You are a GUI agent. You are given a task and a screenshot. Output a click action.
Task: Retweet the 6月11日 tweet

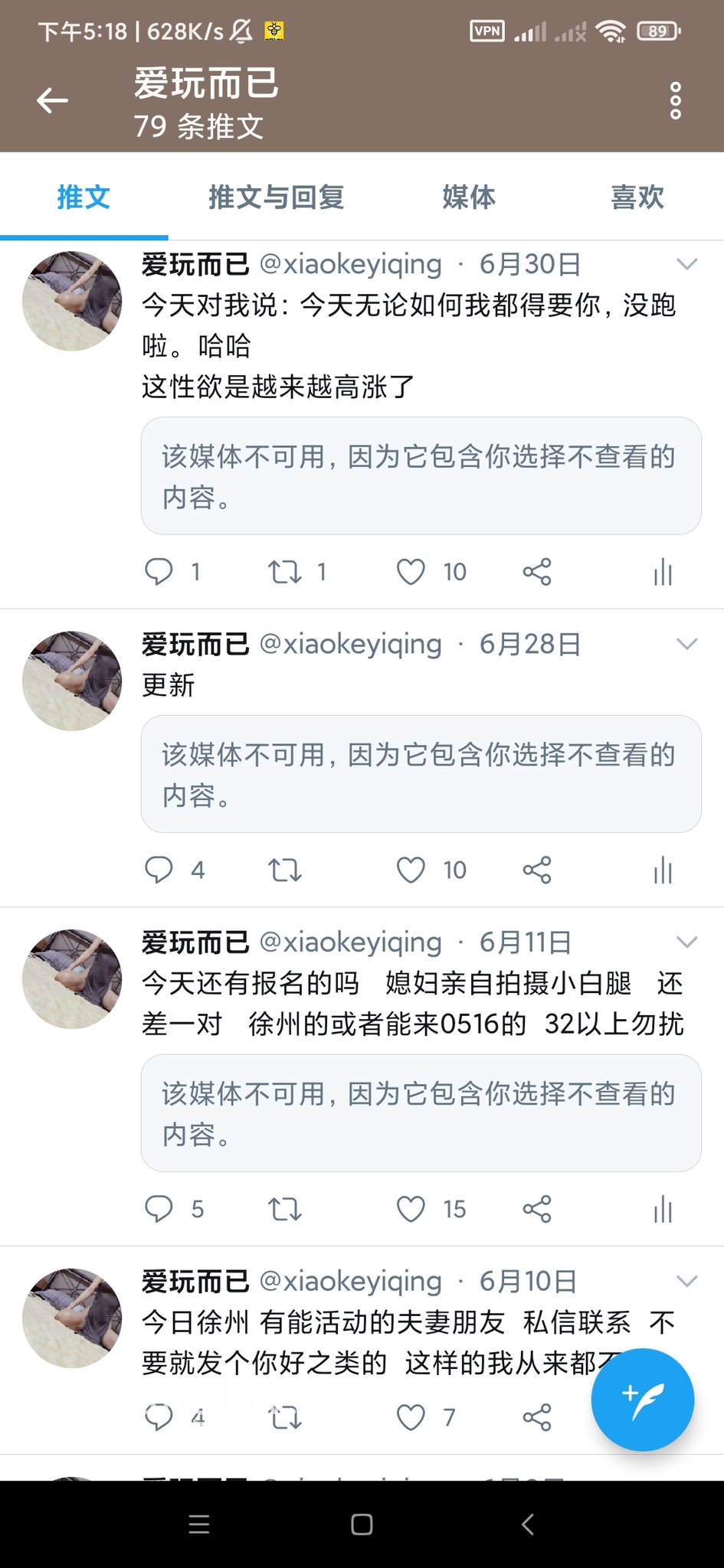(284, 1209)
